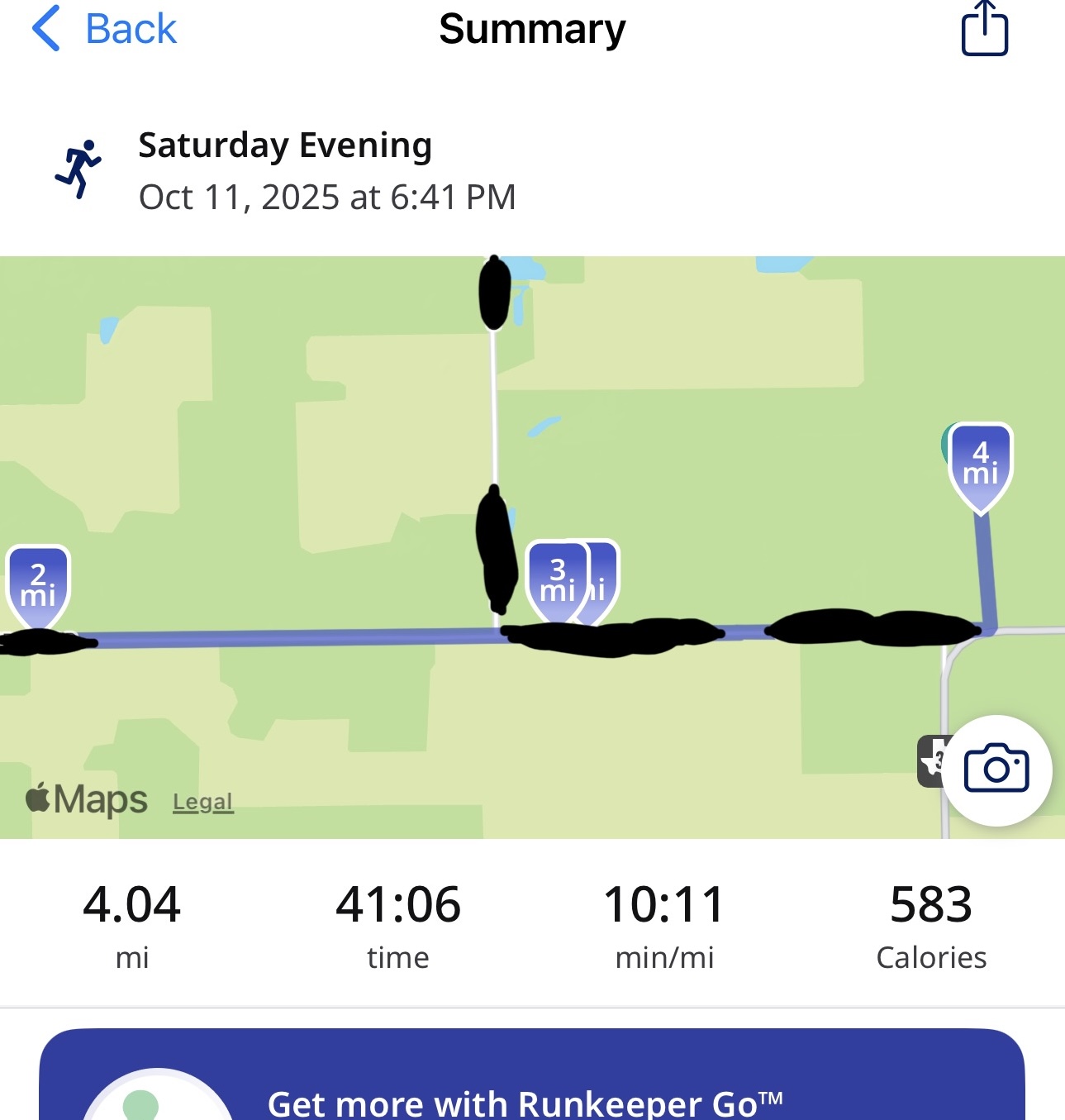This screenshot has height=1120, width=1065.
Task: Add a photo with the camera button
Action: (x=996, y=770)
